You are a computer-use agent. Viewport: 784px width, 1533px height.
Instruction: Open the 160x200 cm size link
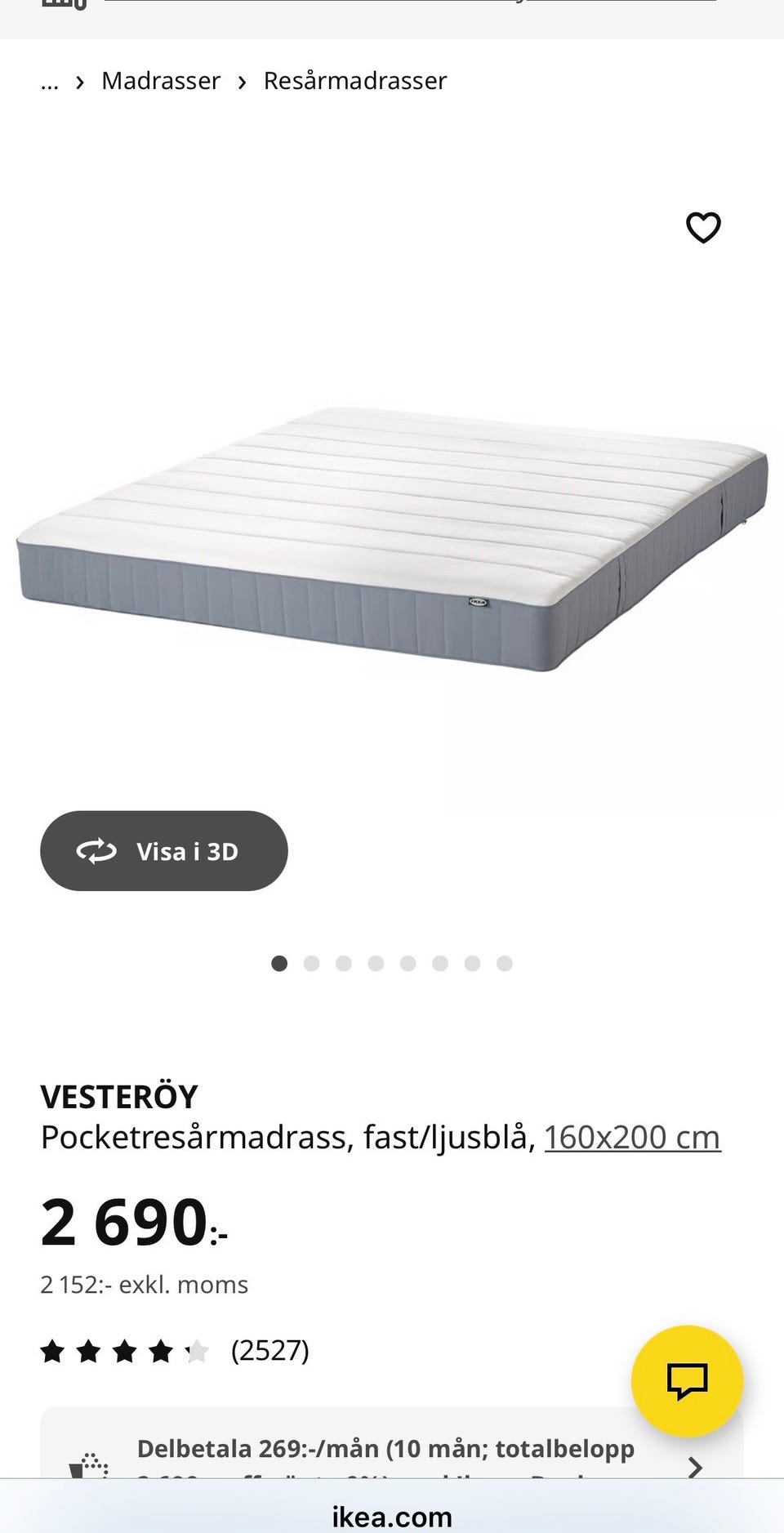[x=632, y=1137]
